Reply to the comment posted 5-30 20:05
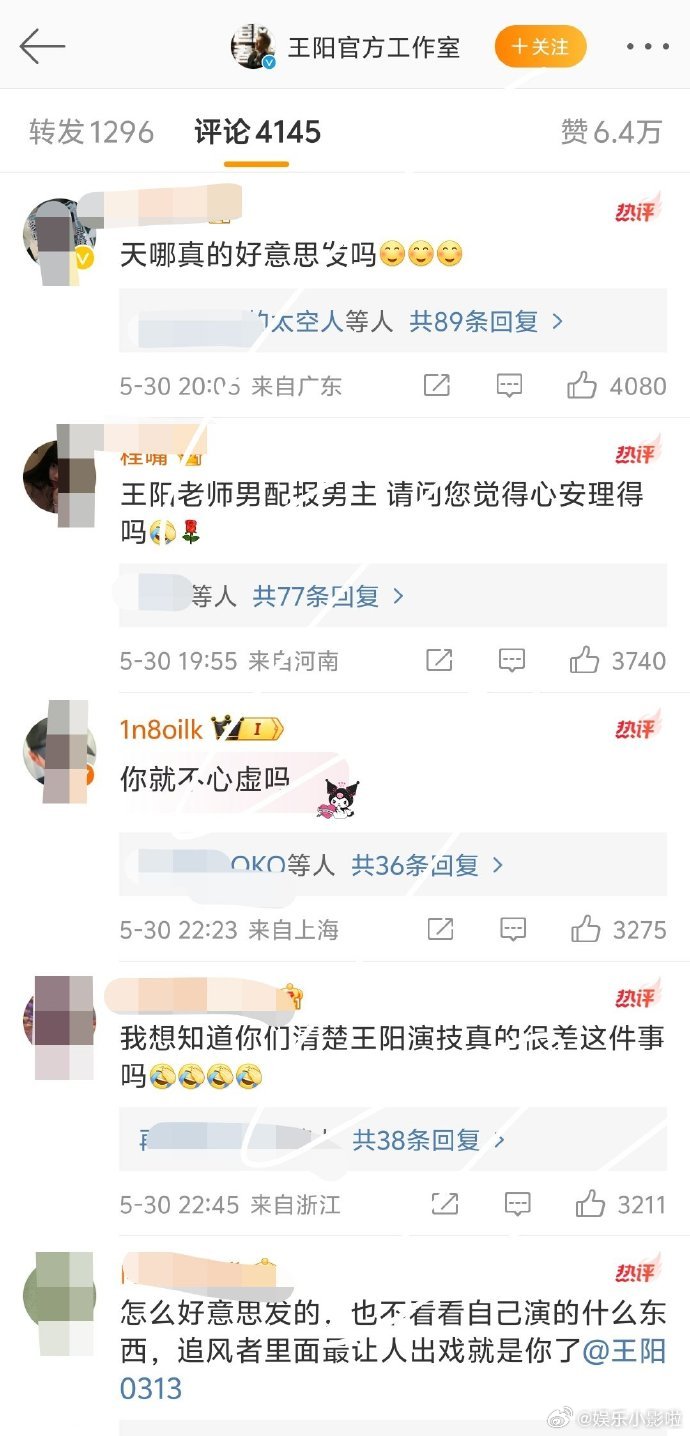The image size is (690, 1436). click(510, 386)
